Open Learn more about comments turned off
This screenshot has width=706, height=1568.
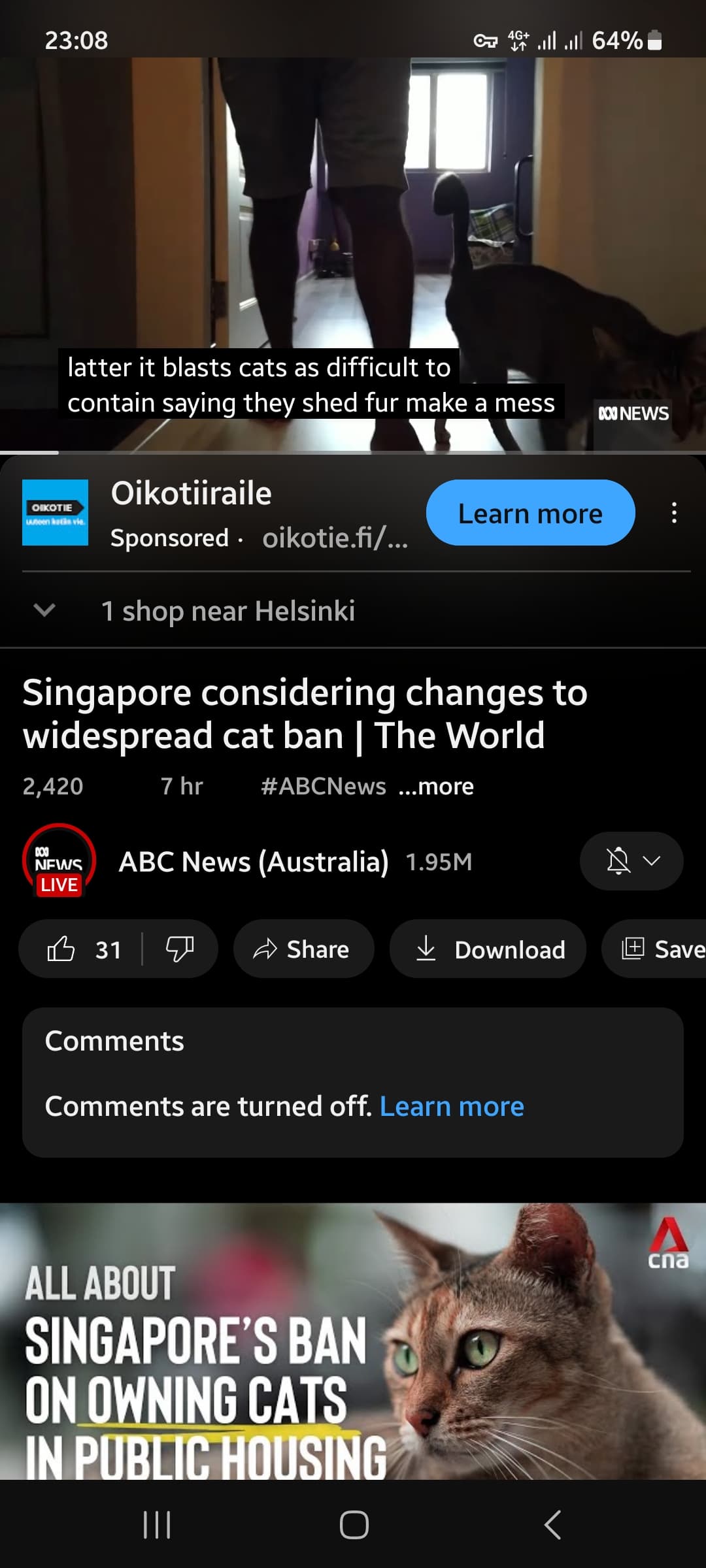click(x=452, y=1107)
